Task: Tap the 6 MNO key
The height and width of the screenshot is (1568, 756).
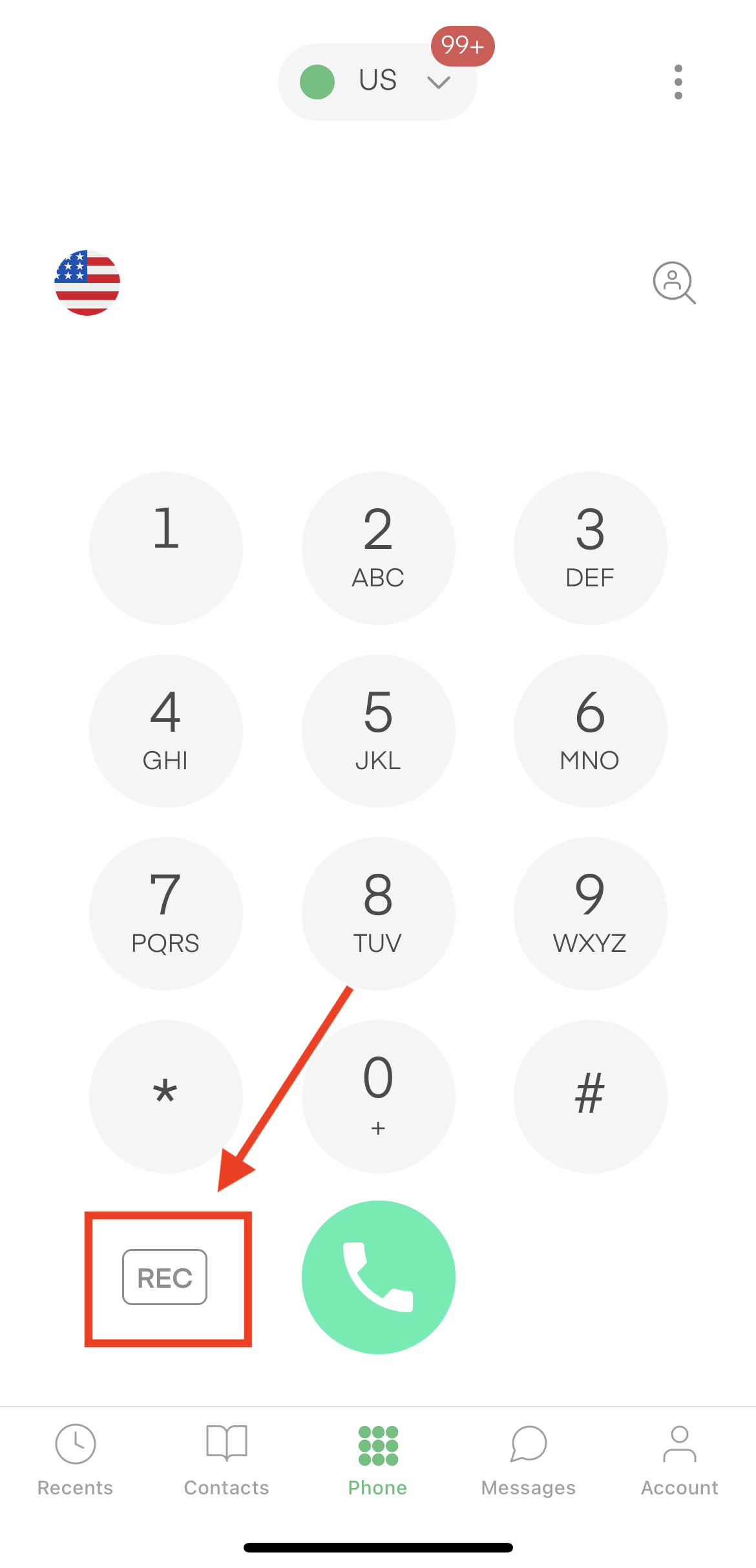Action: [590, 730]
